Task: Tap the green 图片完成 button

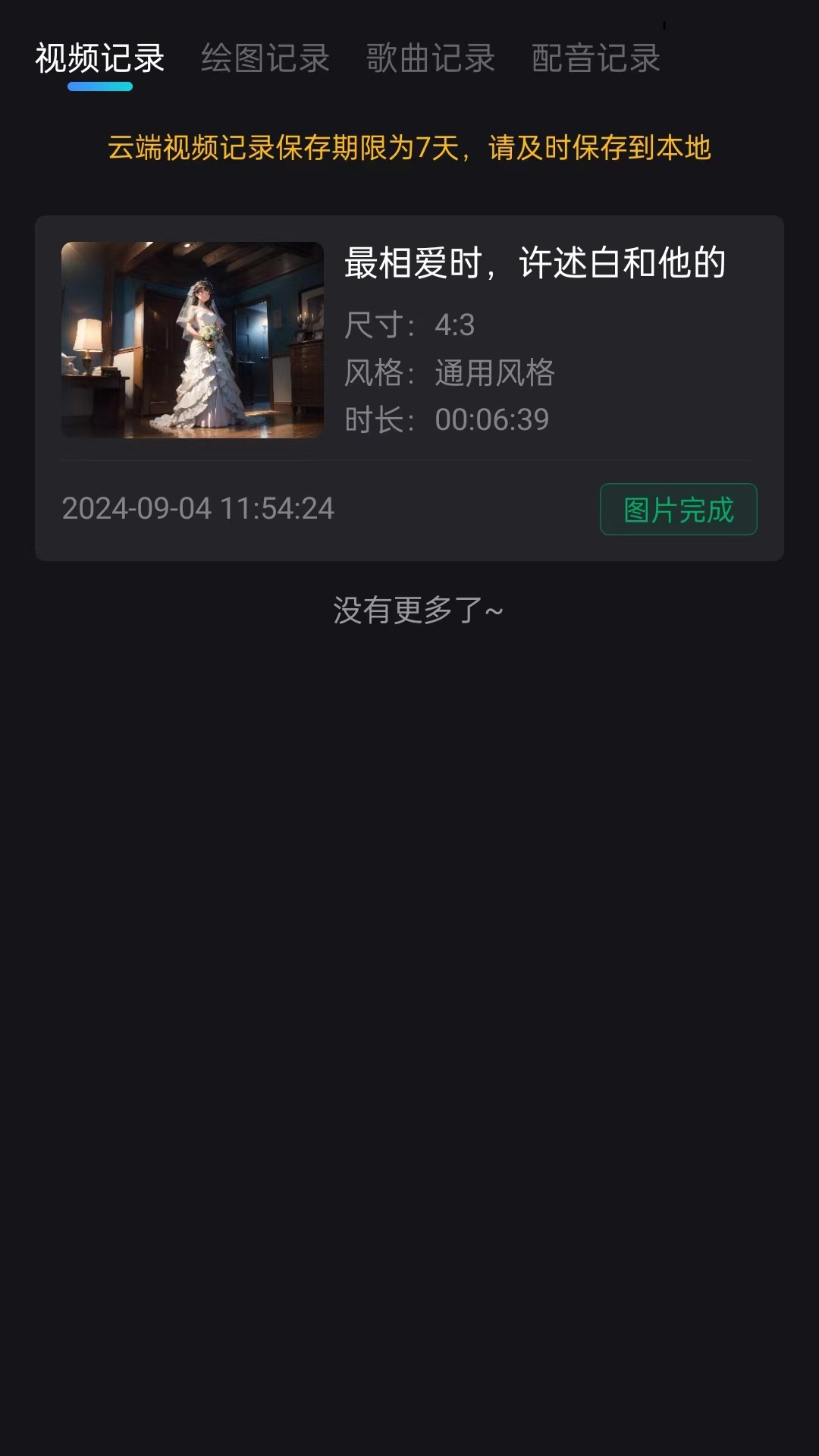Action: pyautogui.click(x=679, y=509)
